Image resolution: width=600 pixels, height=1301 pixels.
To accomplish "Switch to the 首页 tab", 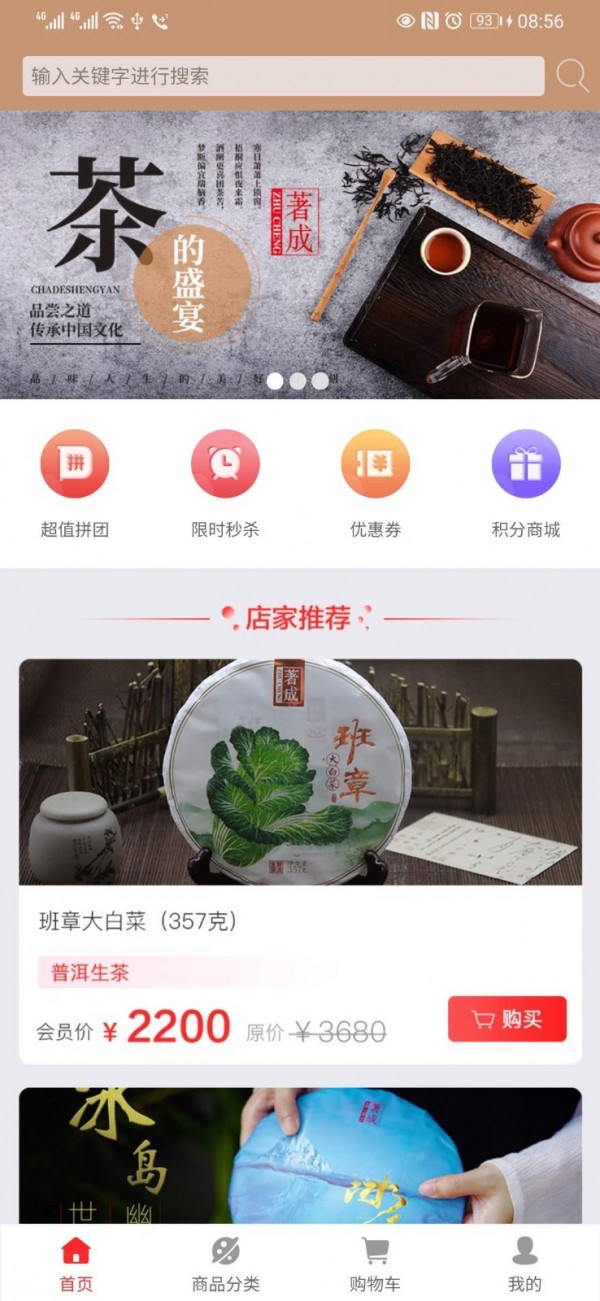I will (x=76, y=1263).
